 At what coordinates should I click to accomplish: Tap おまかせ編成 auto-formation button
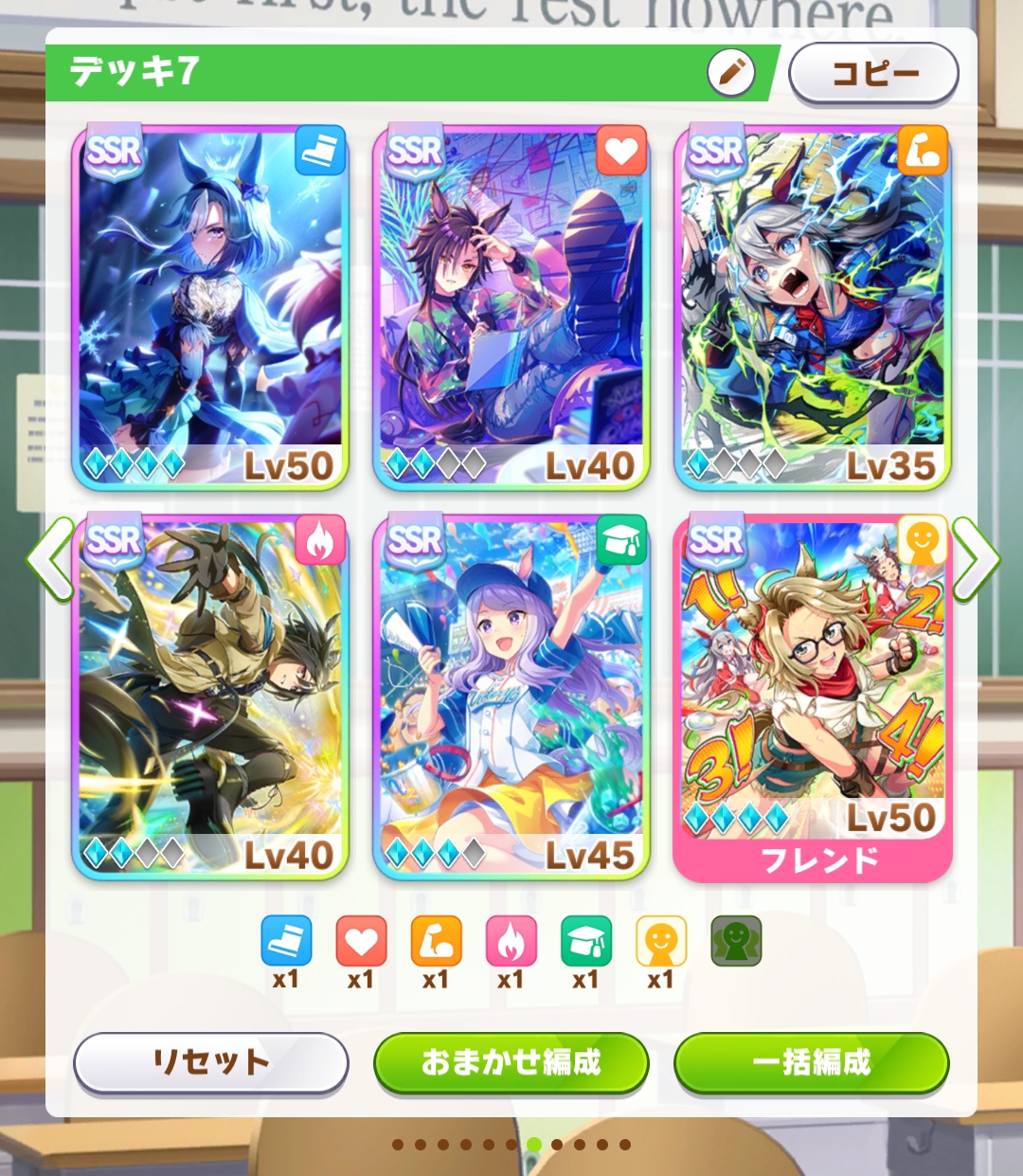(511, 1062)
